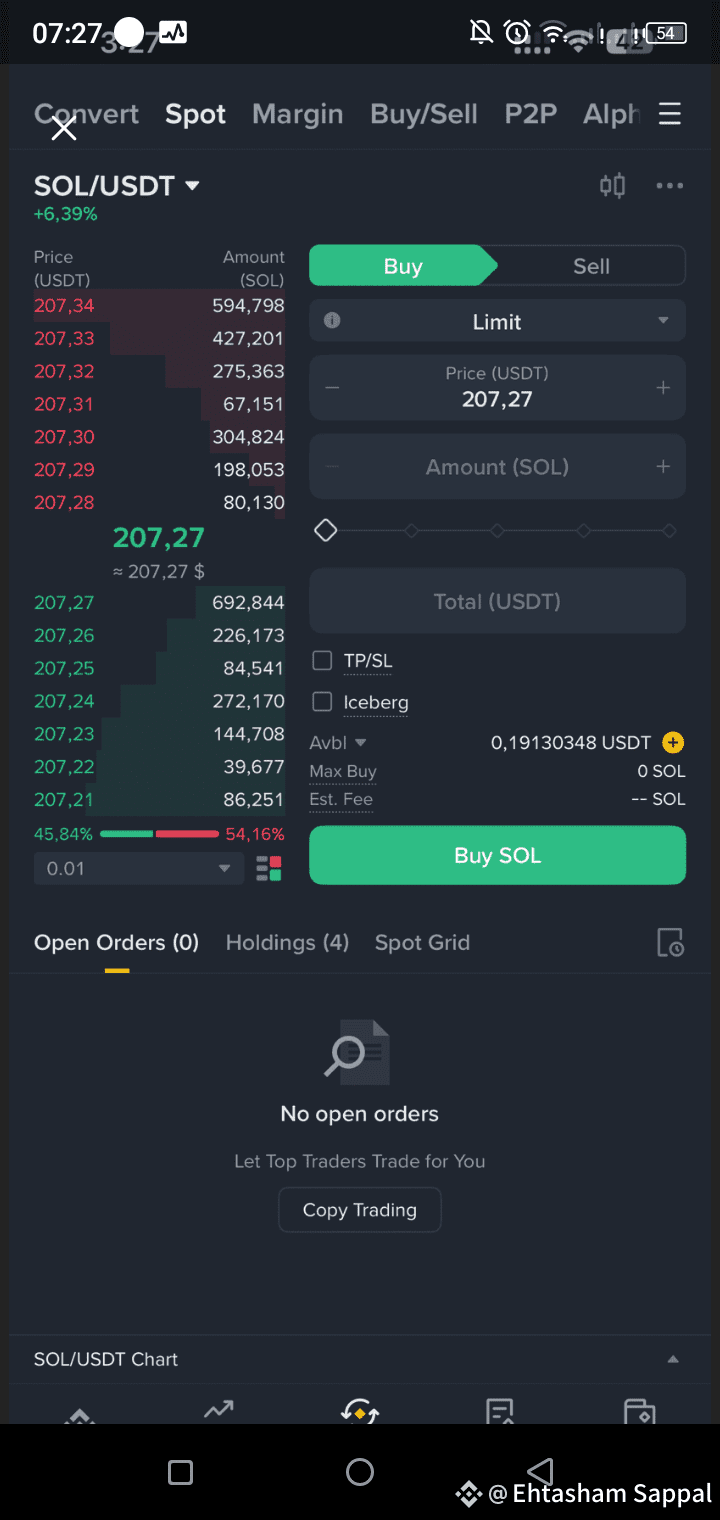Viewport: 720px width, 1520px height.
Task: Tap the Buy SOL button
Action: pyautogui.click(x=497, y=855)
